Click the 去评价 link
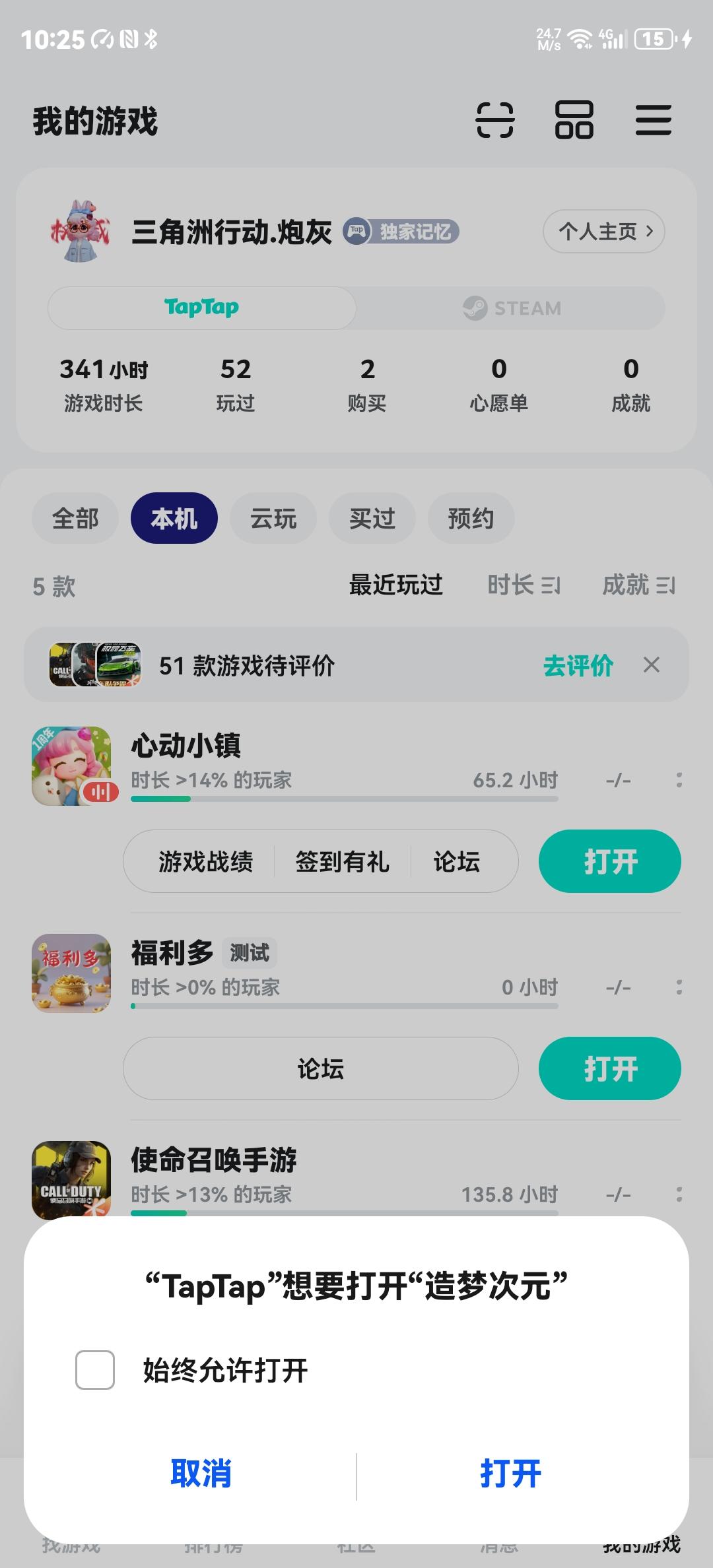This screenshot has height=1568, width=713. [577, 666]
